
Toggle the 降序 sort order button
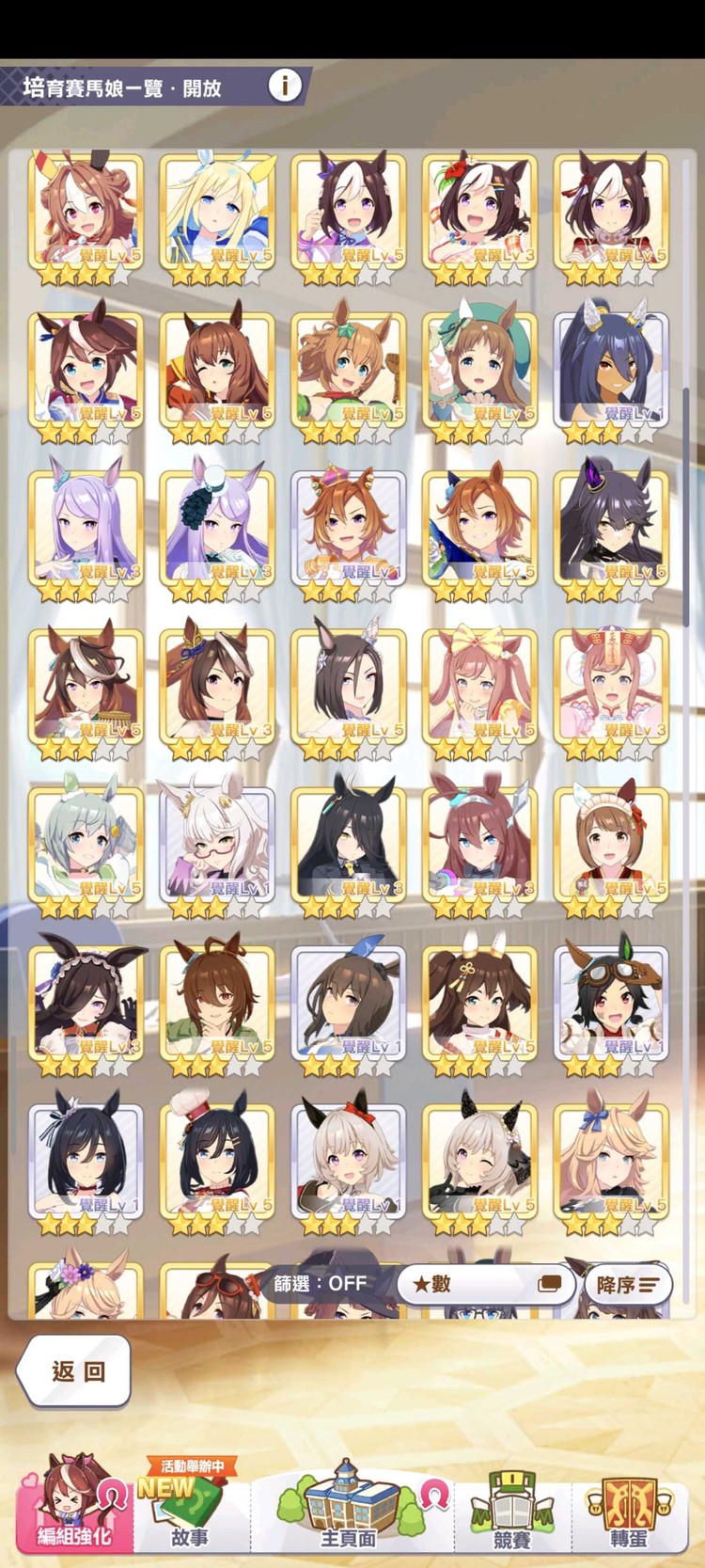click(627, 1284)
